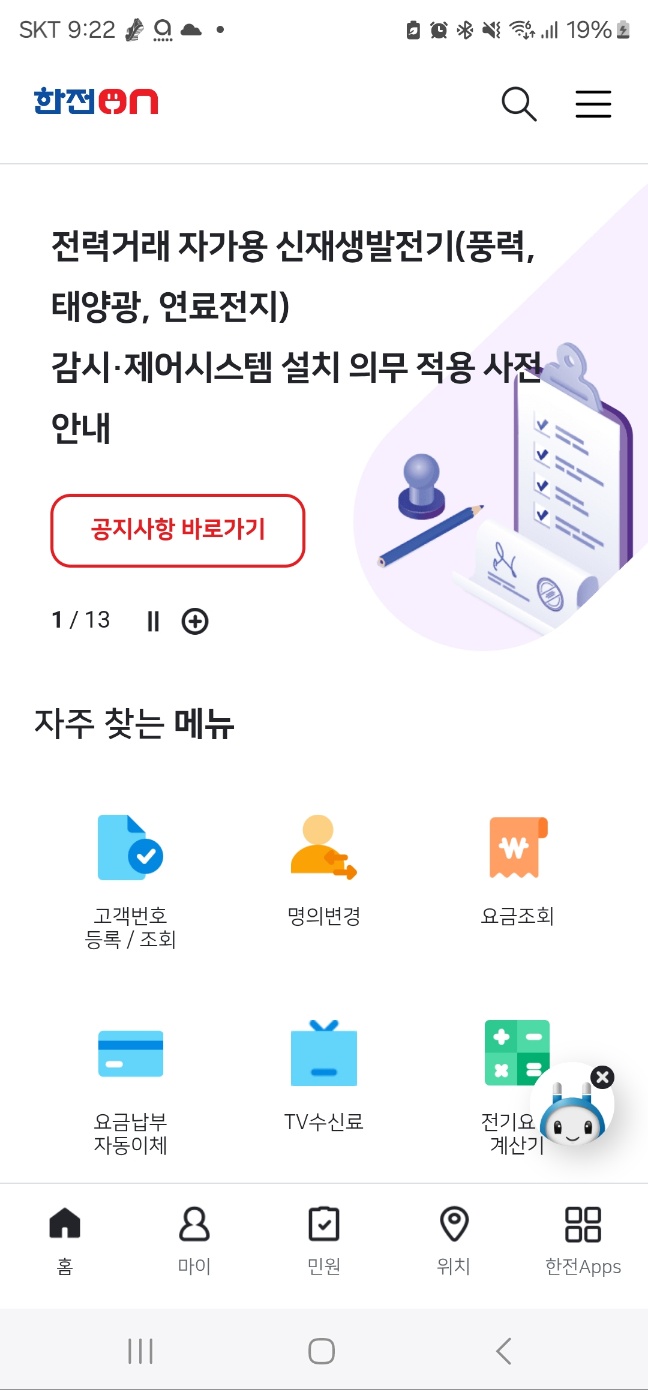
Task: Expand the banner list with plus icon
Action: point(195,621)
